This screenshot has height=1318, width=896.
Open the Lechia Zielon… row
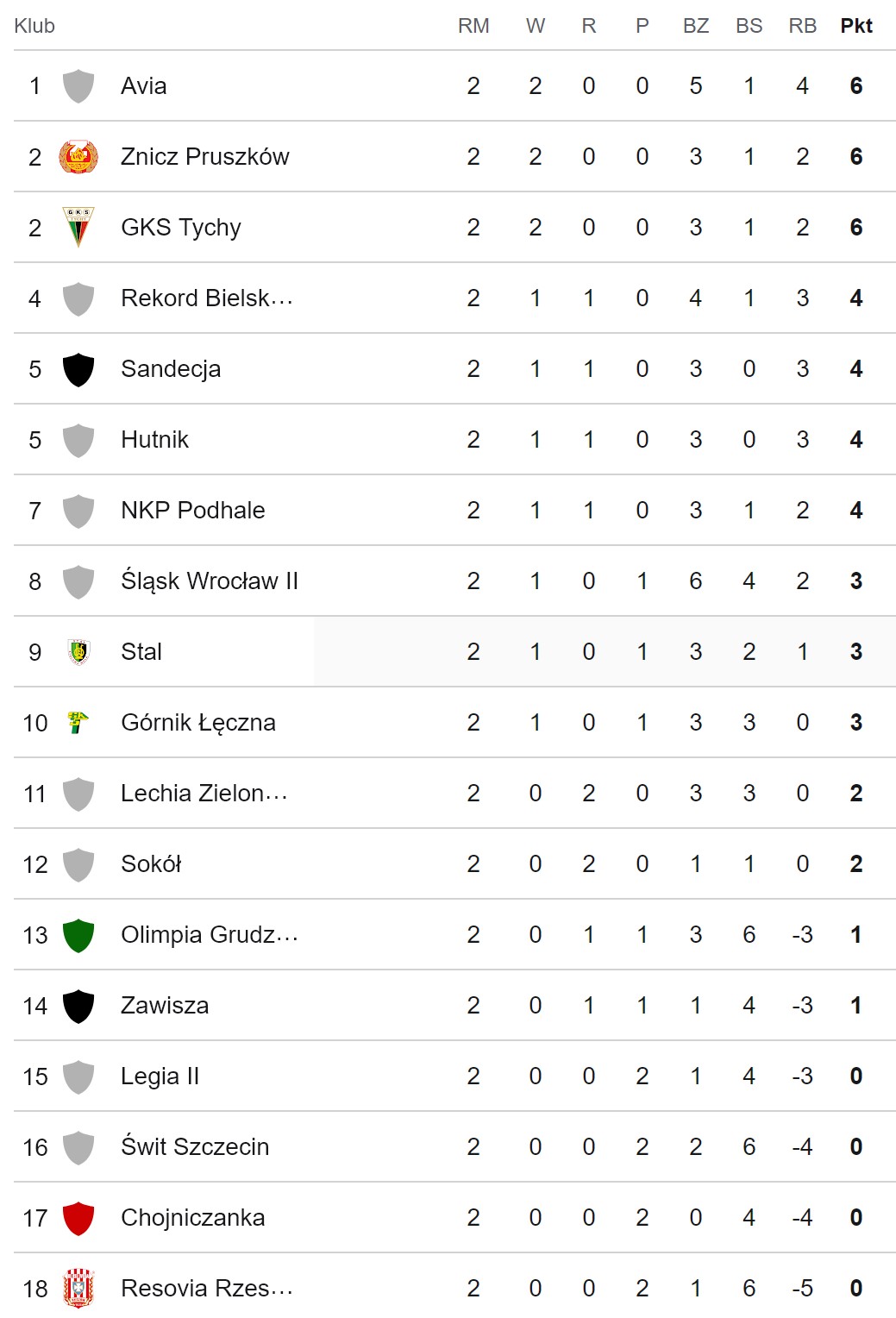(454, 793)
